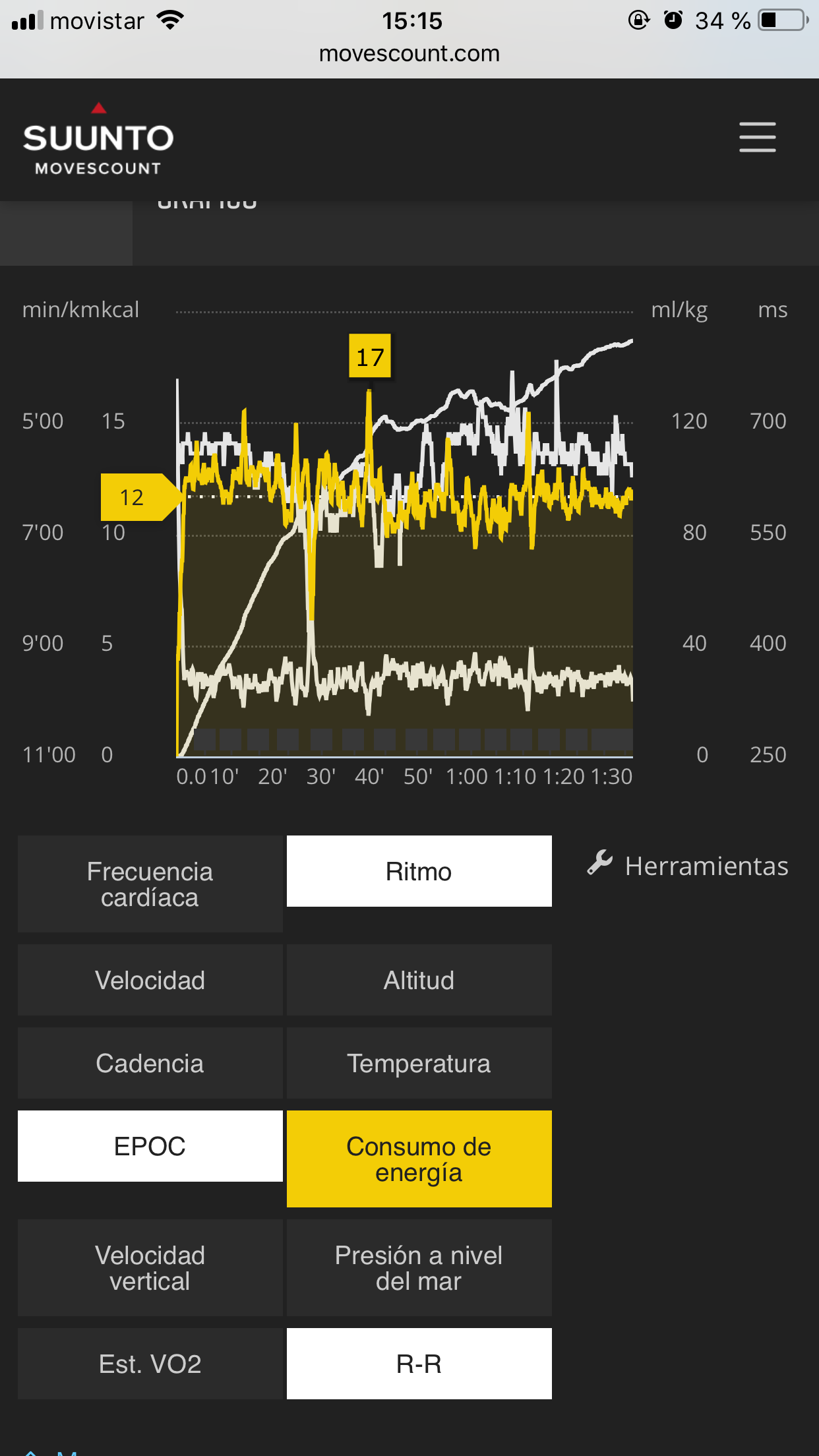Show Velocidad on the graph
819x1456 pixels.
point(150,980)
